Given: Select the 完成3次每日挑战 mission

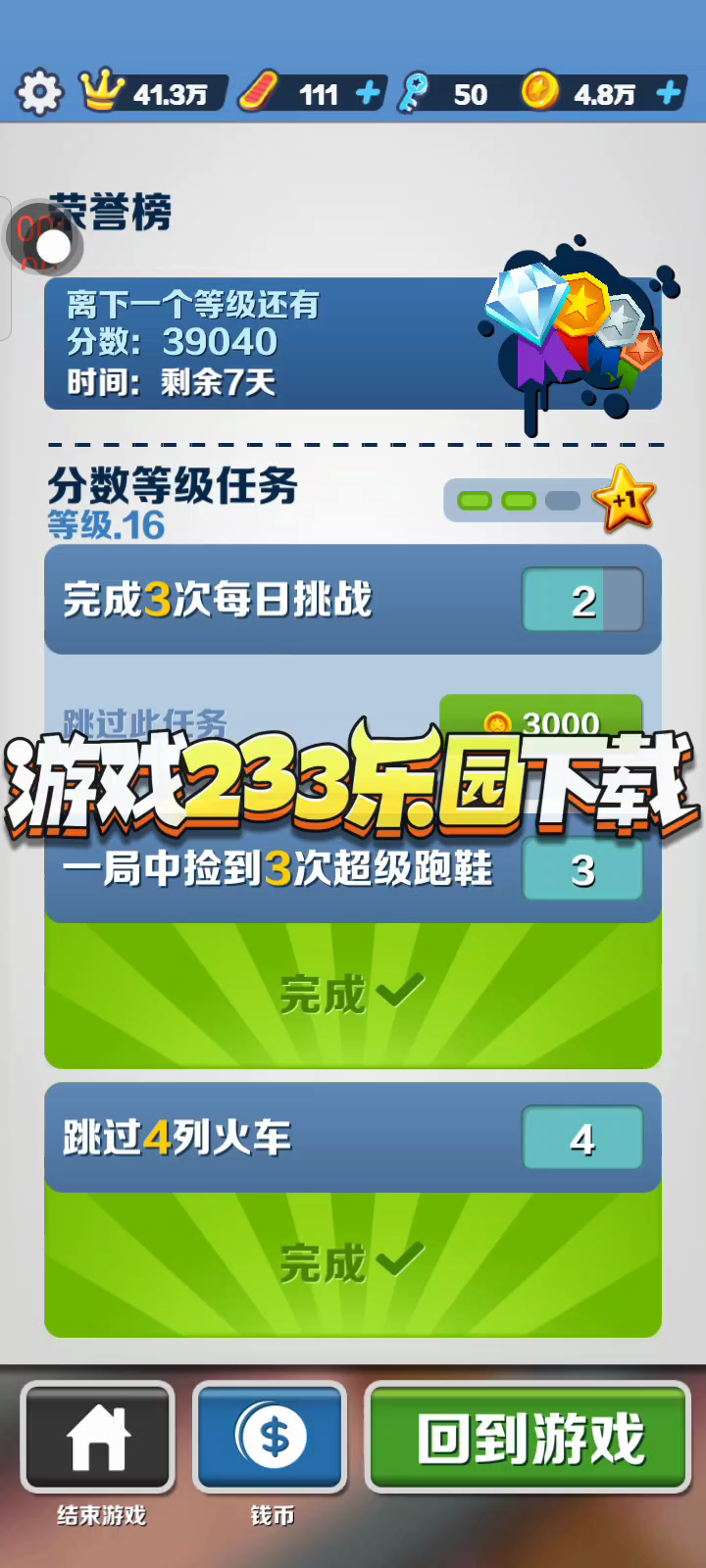Looking at the screenshot, I should [x=284, y=600].
